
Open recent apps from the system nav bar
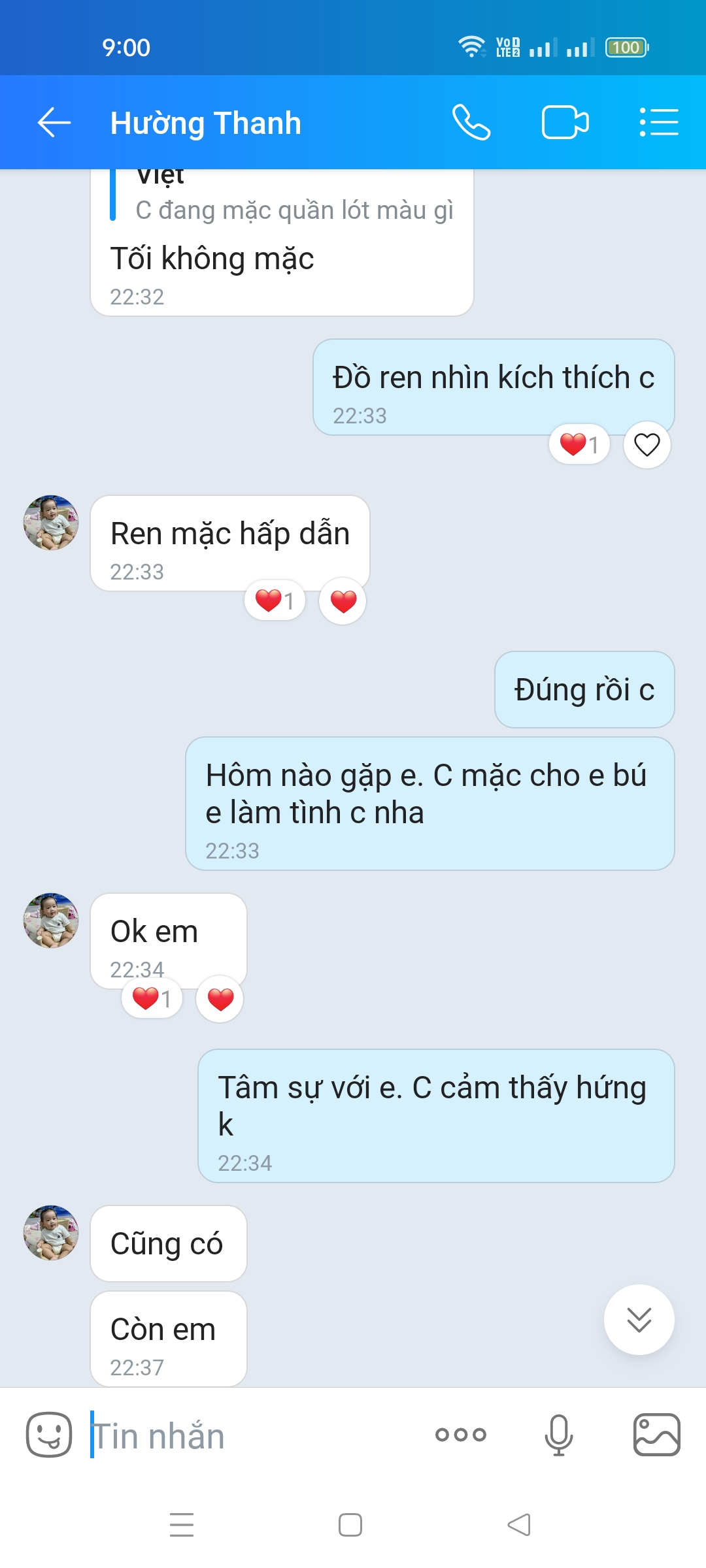182,1525
